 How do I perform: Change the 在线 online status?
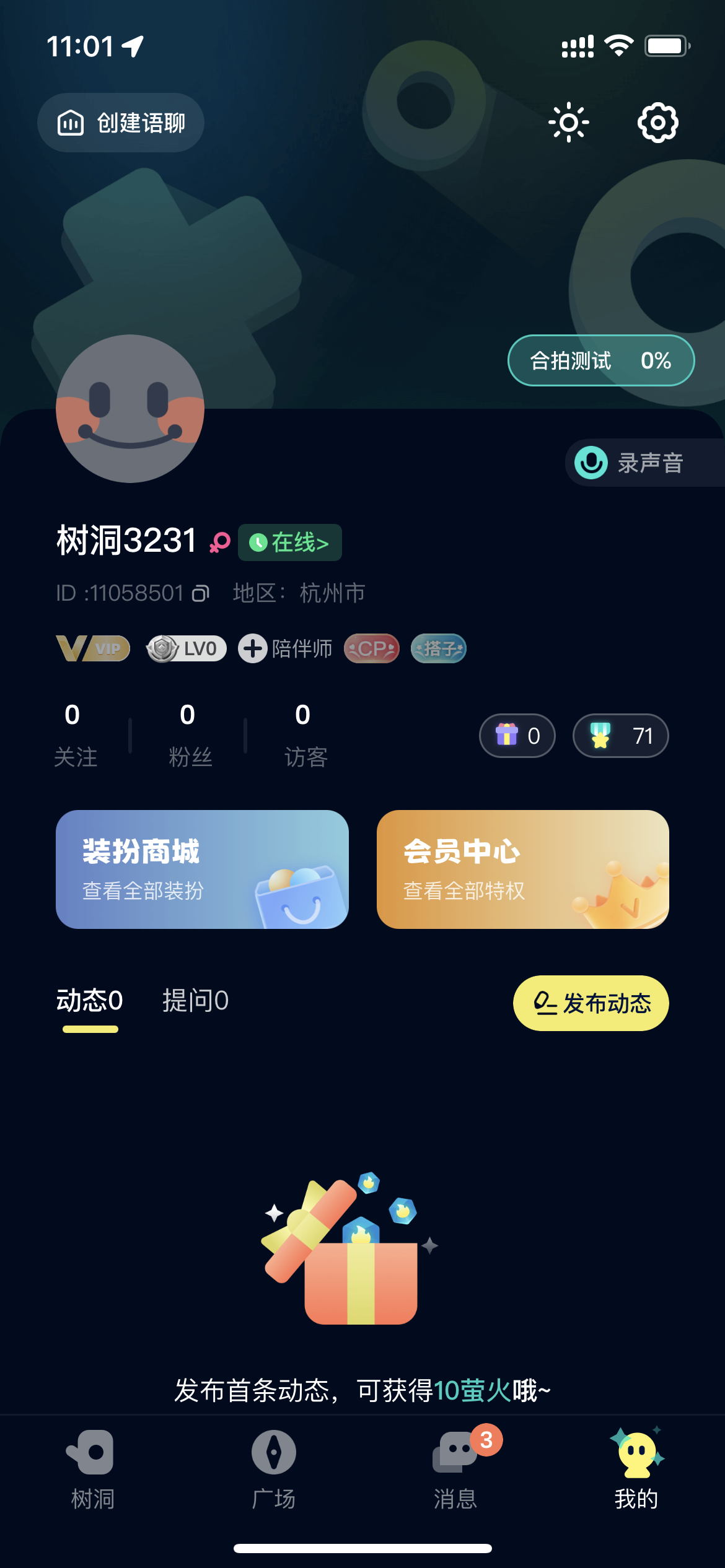click(x=289, y=542)
